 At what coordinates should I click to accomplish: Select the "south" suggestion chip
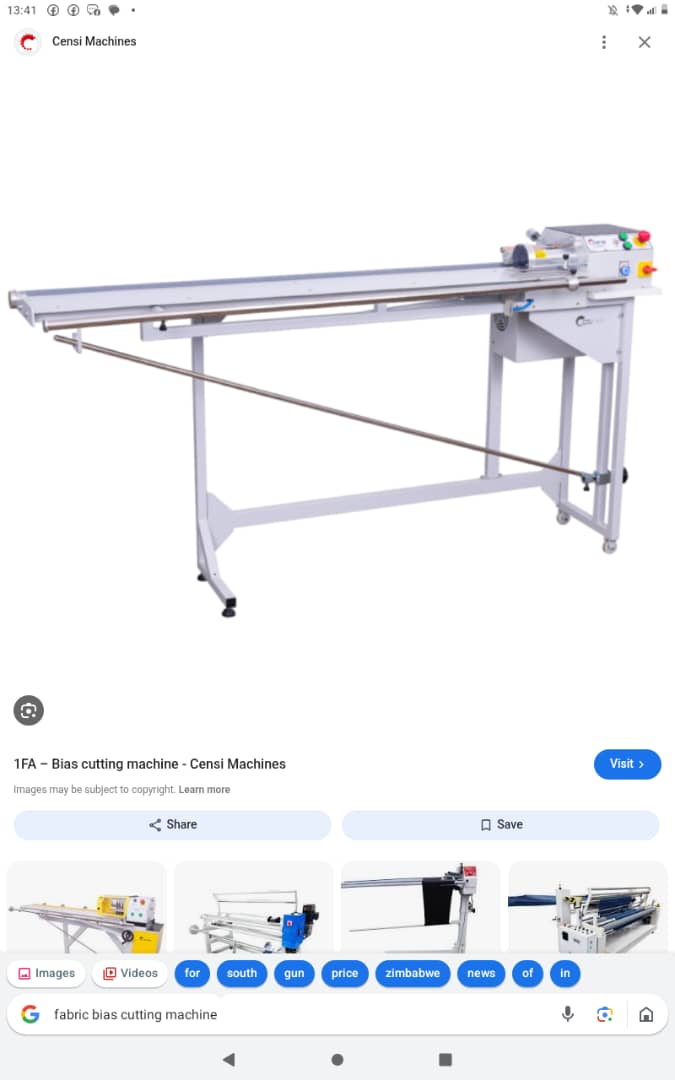click(242, 973)
